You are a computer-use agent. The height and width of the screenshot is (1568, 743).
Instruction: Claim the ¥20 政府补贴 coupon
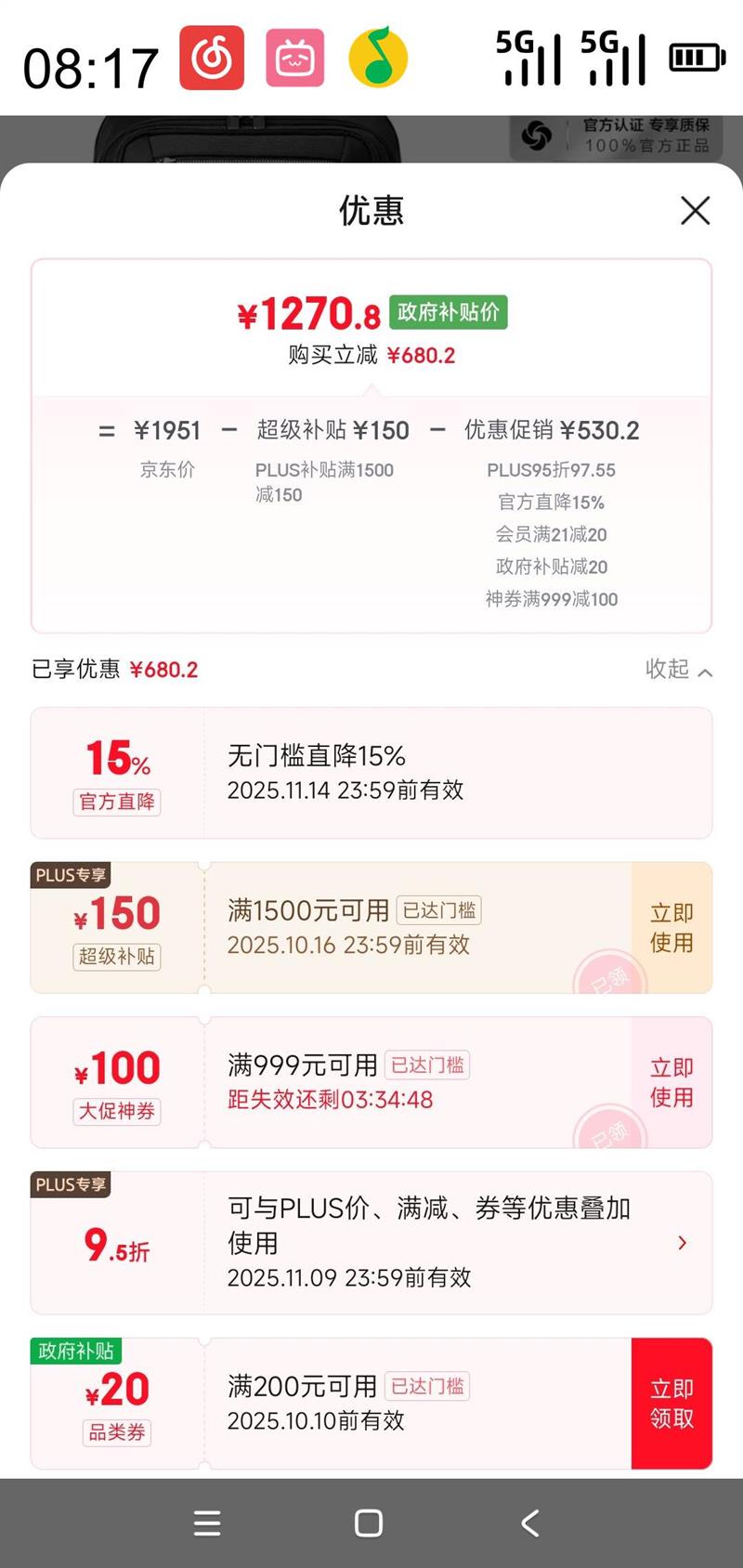click(x=671, y=1404)
